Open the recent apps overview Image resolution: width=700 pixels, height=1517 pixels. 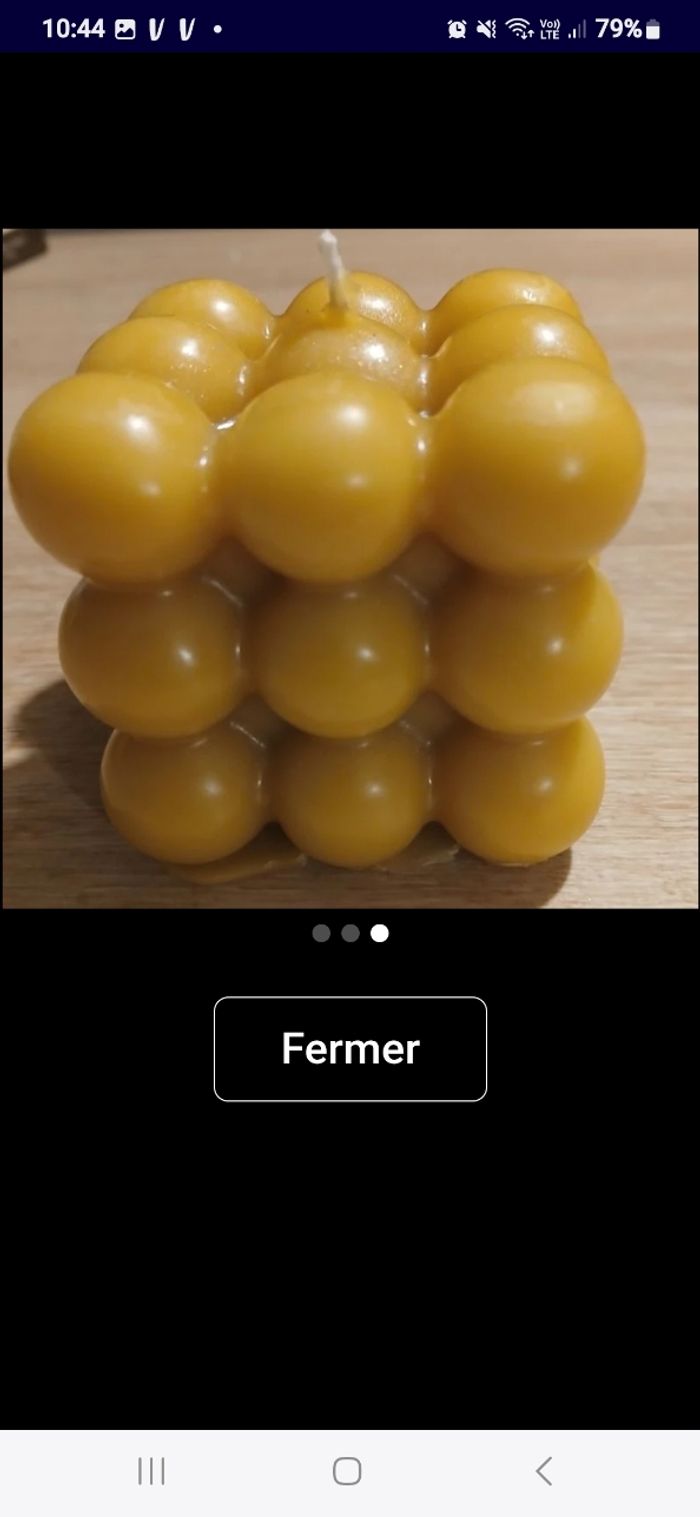tap(151, 1471)
